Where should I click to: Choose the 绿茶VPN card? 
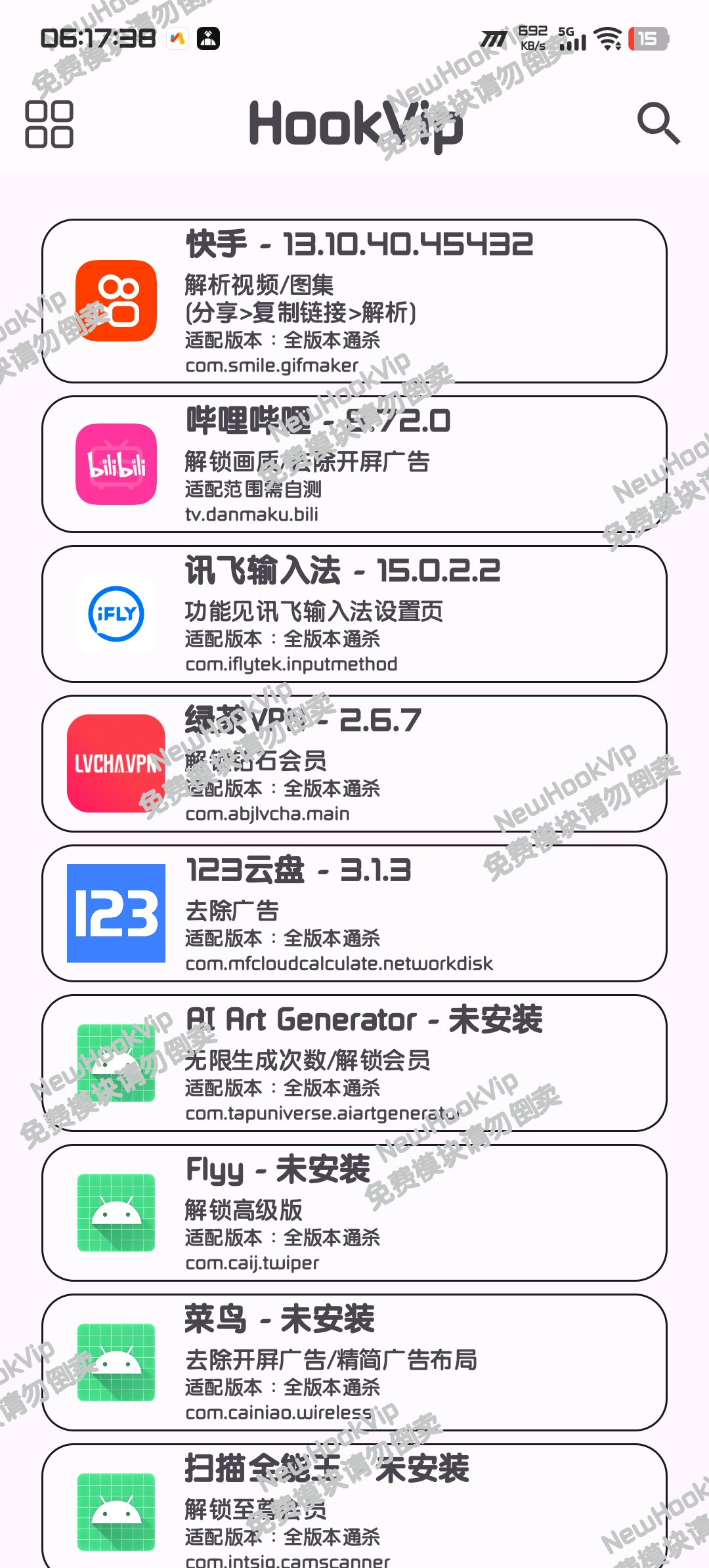[x=354, y=764]
